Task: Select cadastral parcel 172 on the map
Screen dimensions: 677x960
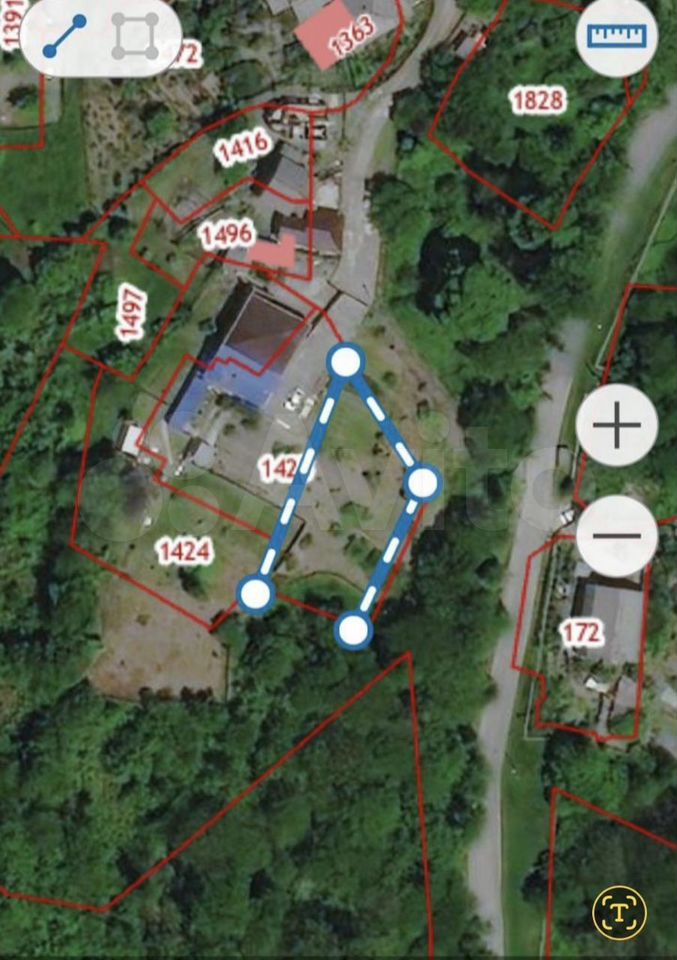Action: 580,631
